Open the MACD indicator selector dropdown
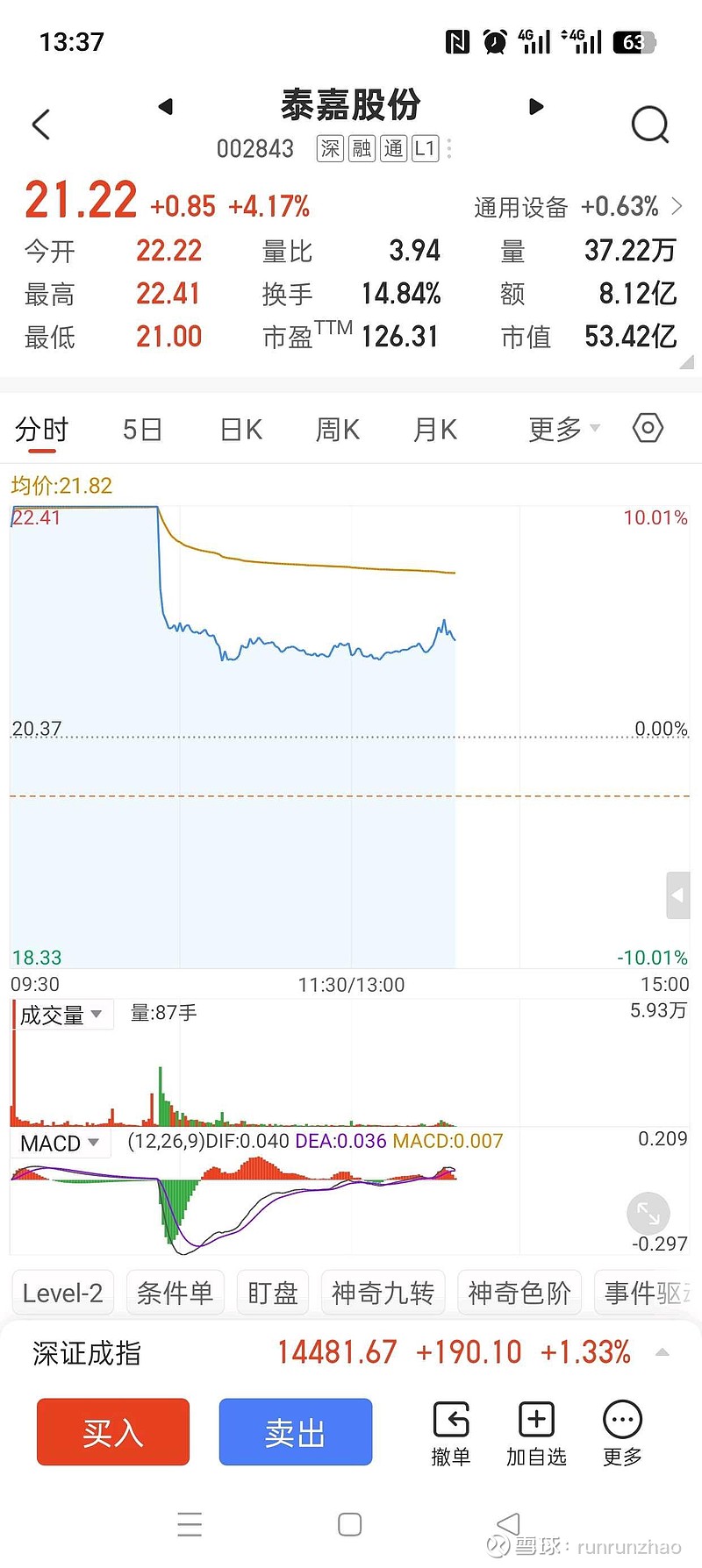 60,1143
